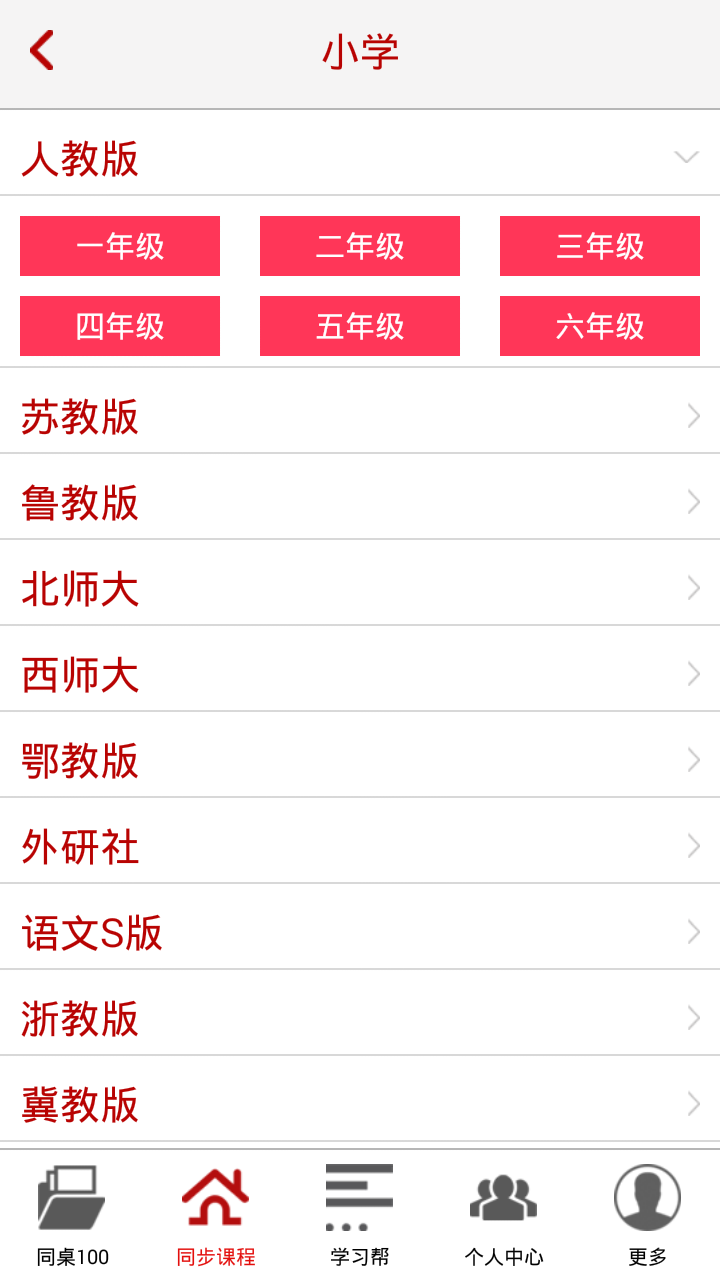The width and height of the screenshot is (720, 1280).
Task: Select 四年级 grade
Action: click(120, 326)
